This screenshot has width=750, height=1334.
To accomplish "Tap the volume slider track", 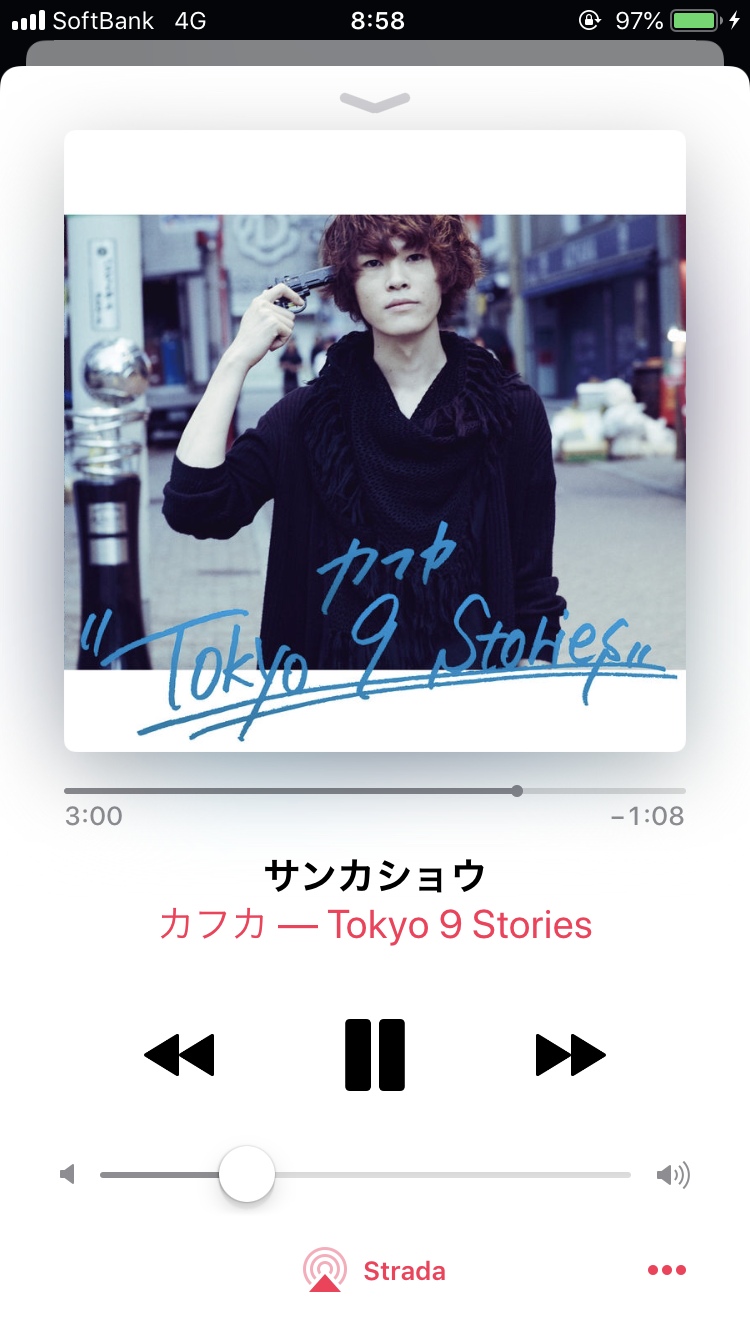I will (x=365, y=1175).
